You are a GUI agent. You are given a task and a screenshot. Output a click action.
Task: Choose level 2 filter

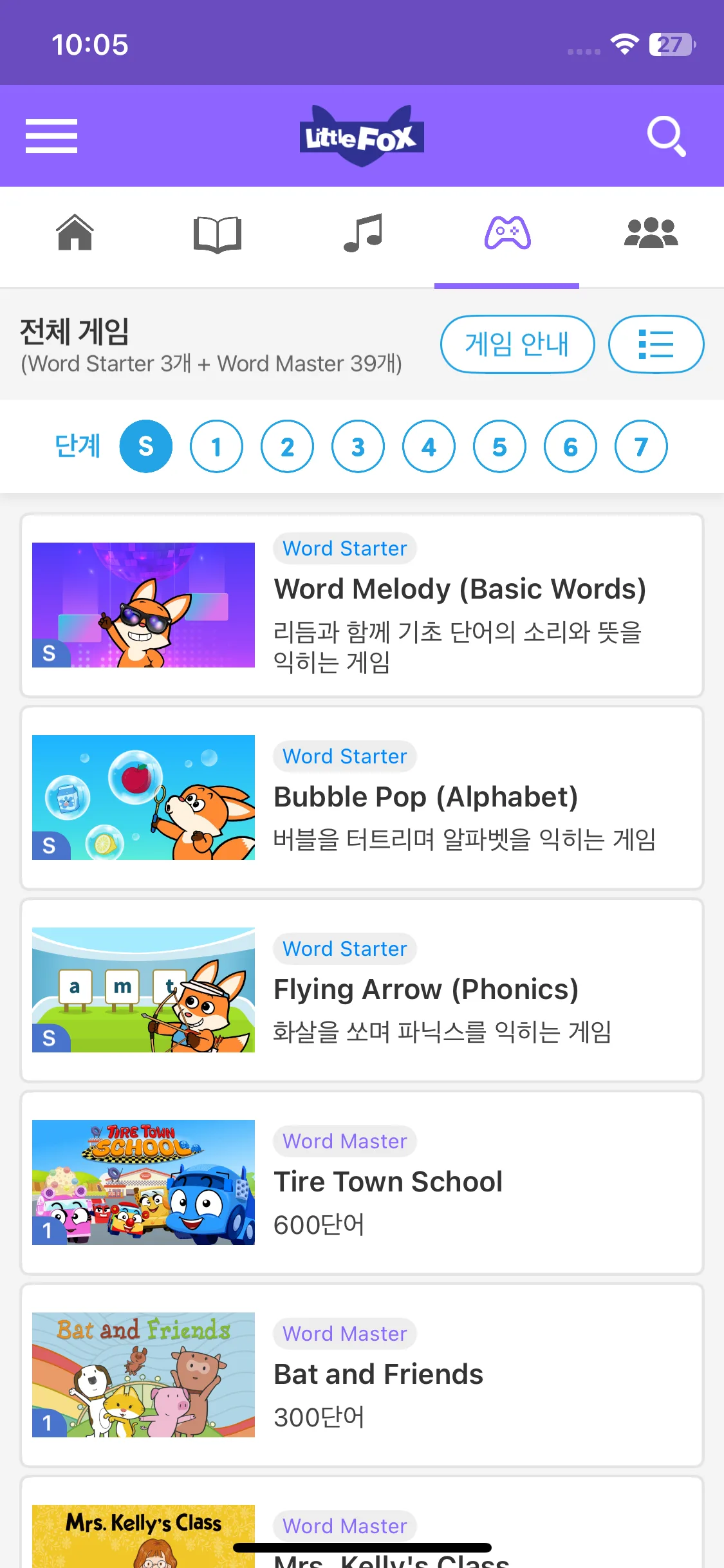pos(287,446)
